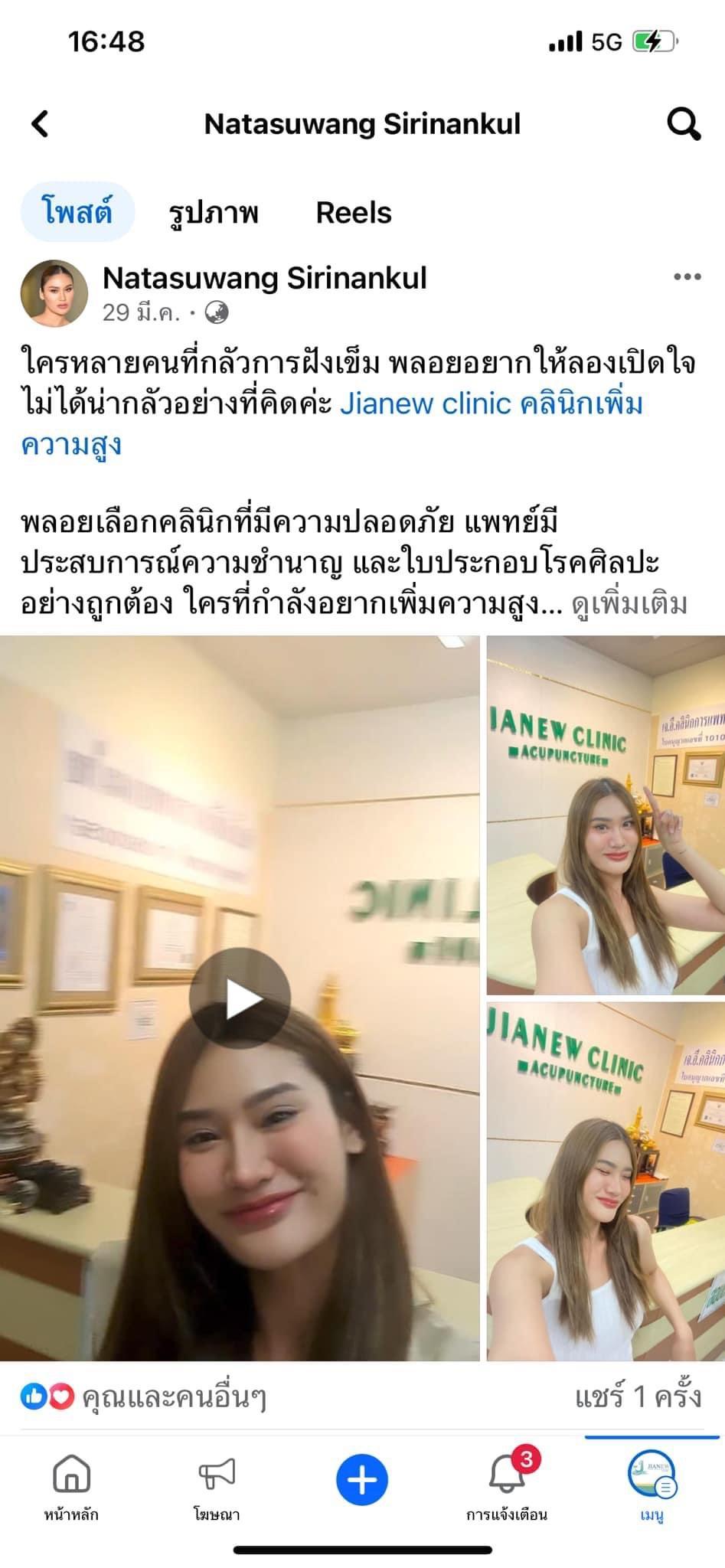Image resolution: width=725 pixels, height=1568 pixels.
Task: Open the โฆษณา tab
Action: [217, 1485]
